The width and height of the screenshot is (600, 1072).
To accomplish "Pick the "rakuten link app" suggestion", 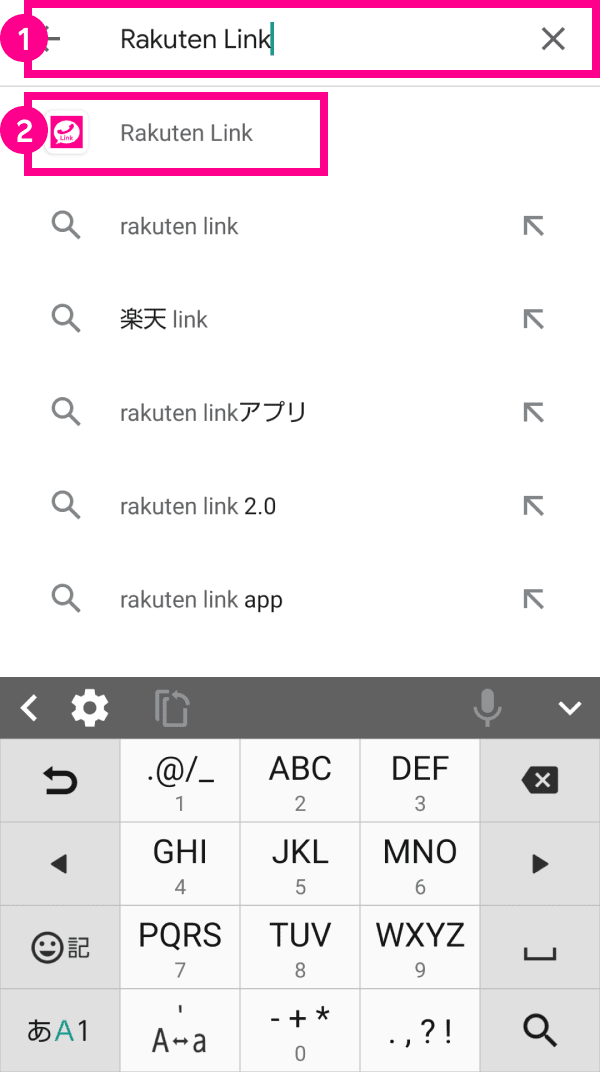I will (300, 600).
